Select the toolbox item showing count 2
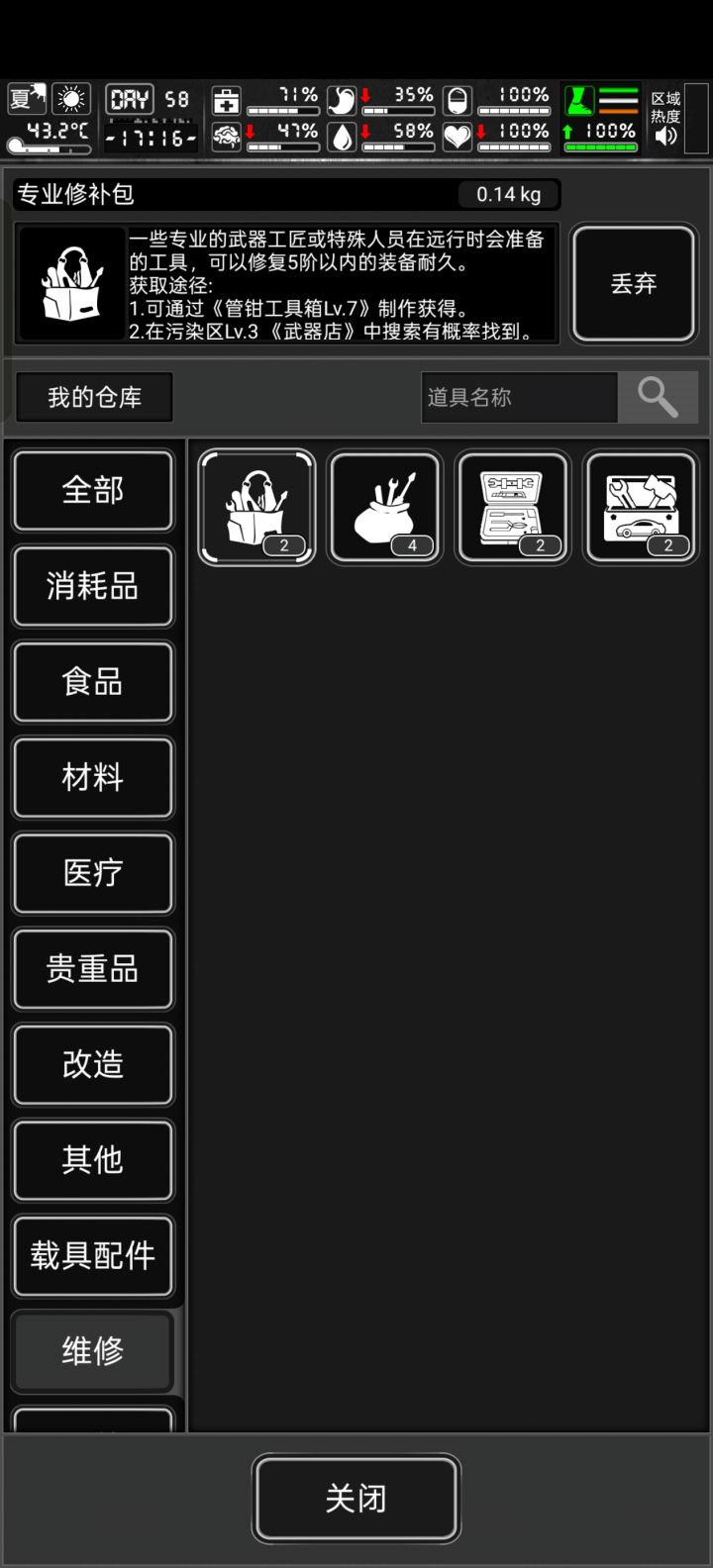This screenshot has height=1568, width=713. coord(512,507)
